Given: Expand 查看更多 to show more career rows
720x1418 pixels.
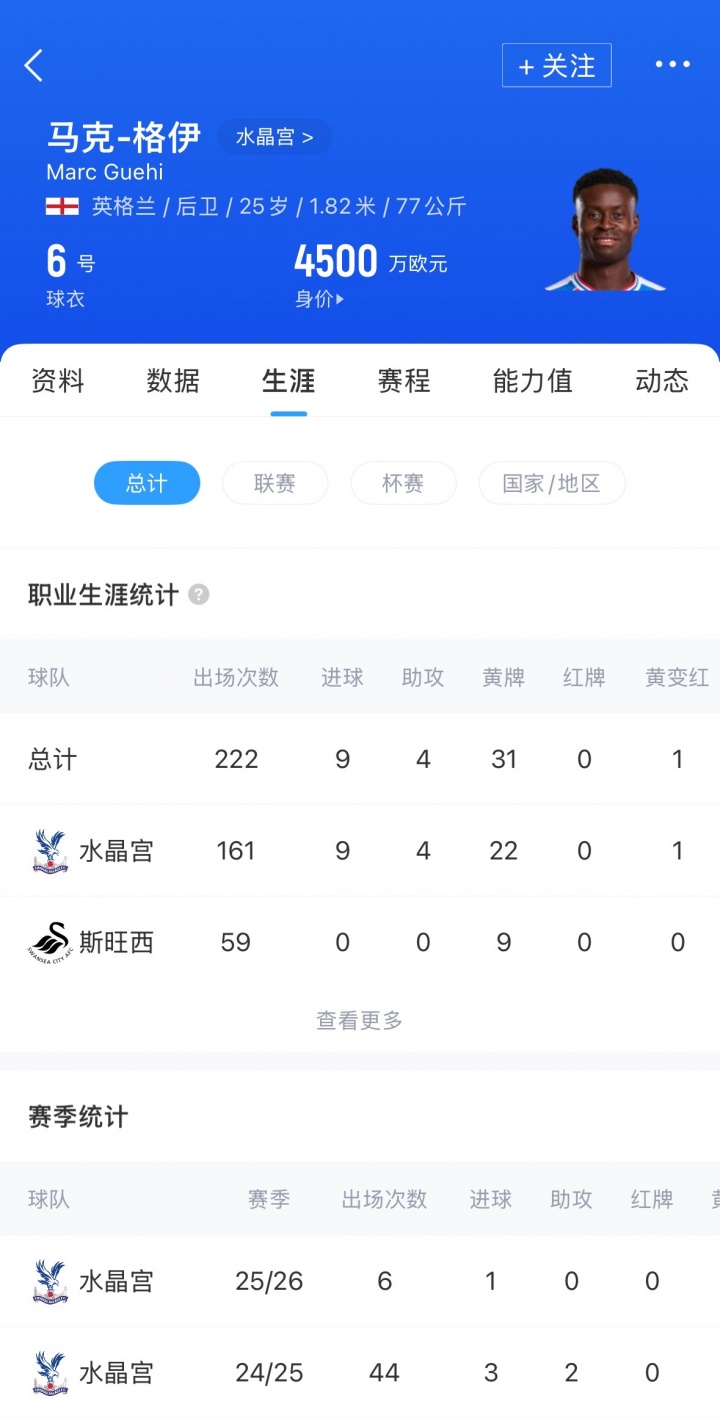Looking at the screenshot, I should [358, 1019].
